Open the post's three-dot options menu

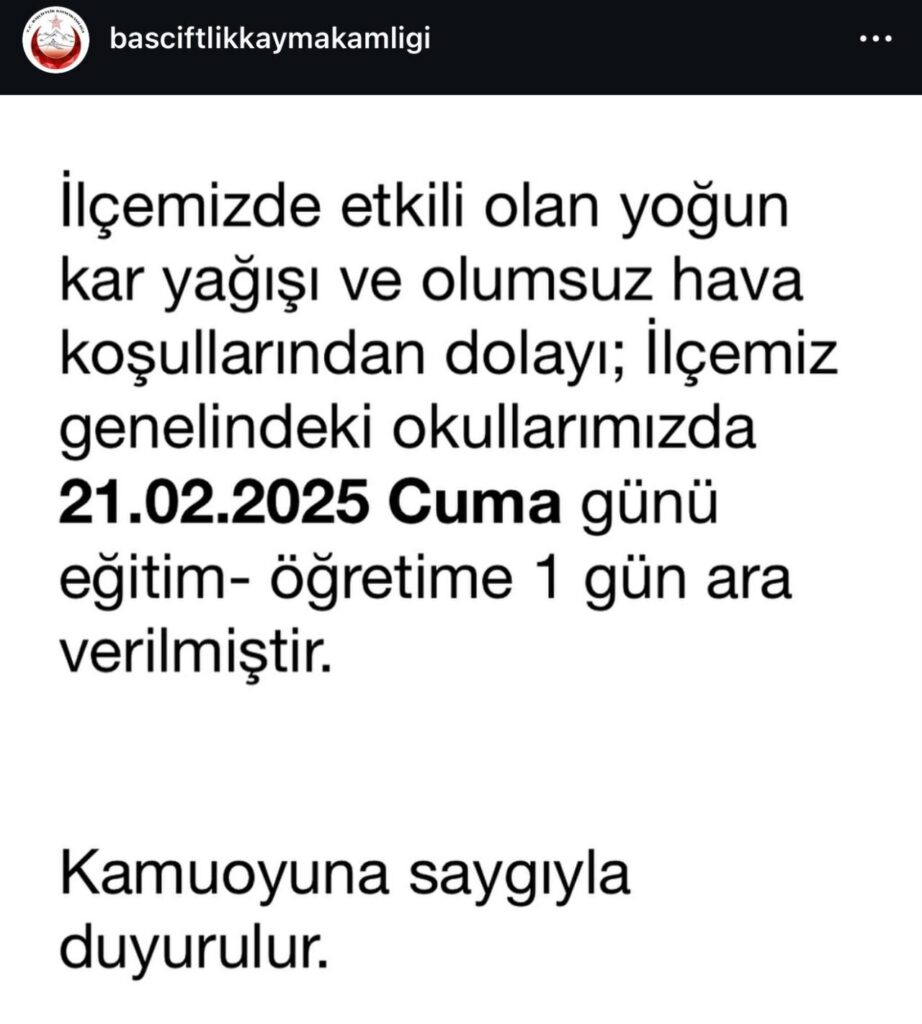click(x=875, y=41)
